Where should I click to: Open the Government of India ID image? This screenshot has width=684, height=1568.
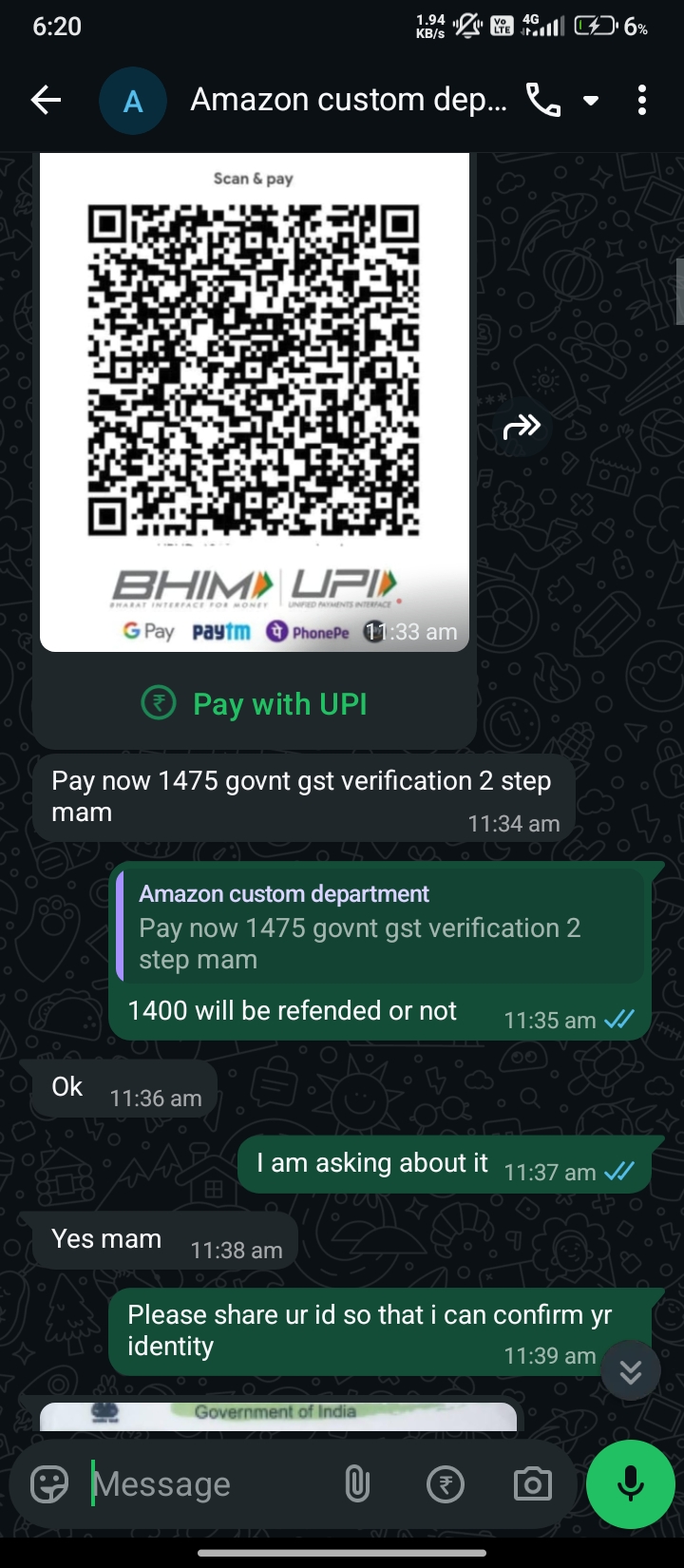click(277, 1416)
